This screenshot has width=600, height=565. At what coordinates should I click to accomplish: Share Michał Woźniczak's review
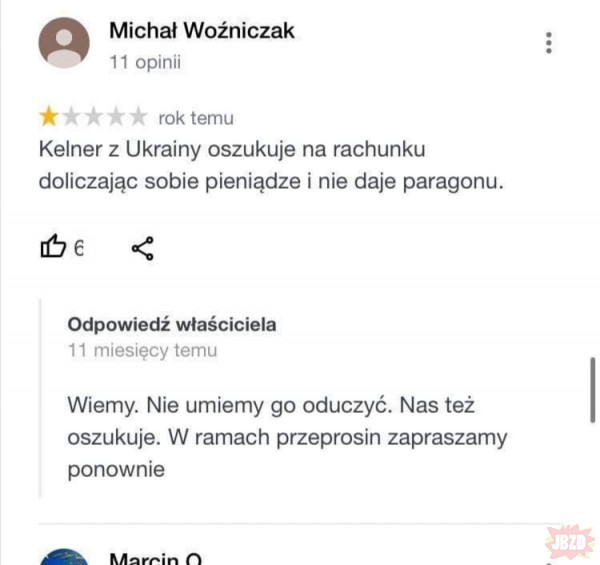coord(143,247)
